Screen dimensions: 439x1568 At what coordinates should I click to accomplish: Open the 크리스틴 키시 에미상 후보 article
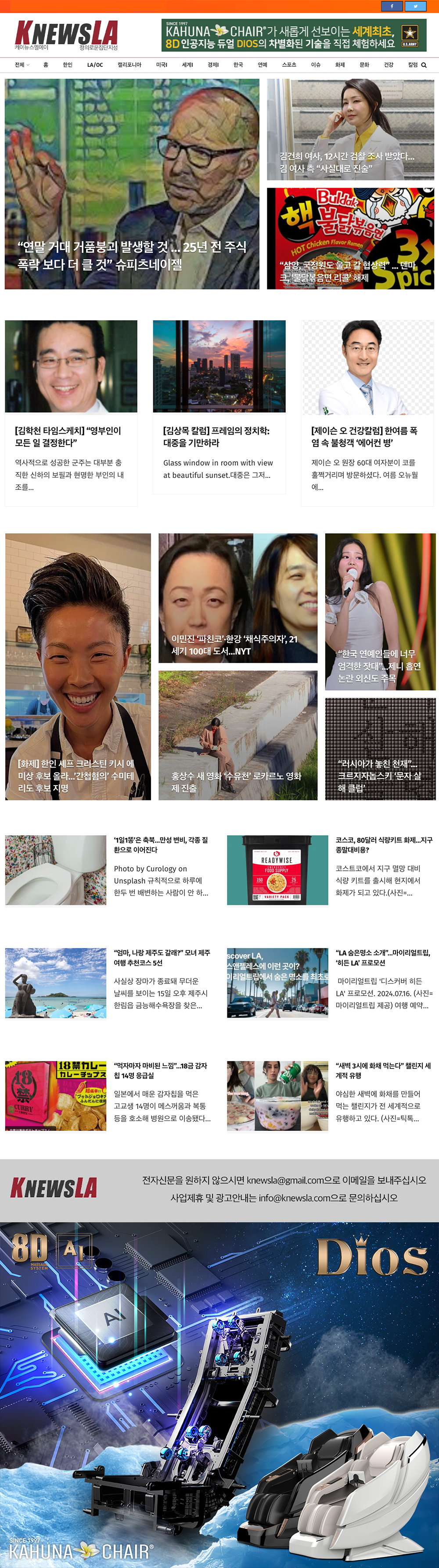(78, 774)
